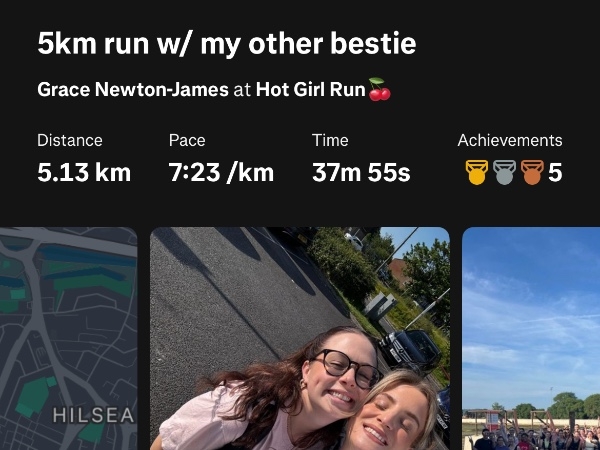
Task: Open Grace Newton-James's profile
Action: 132,90
